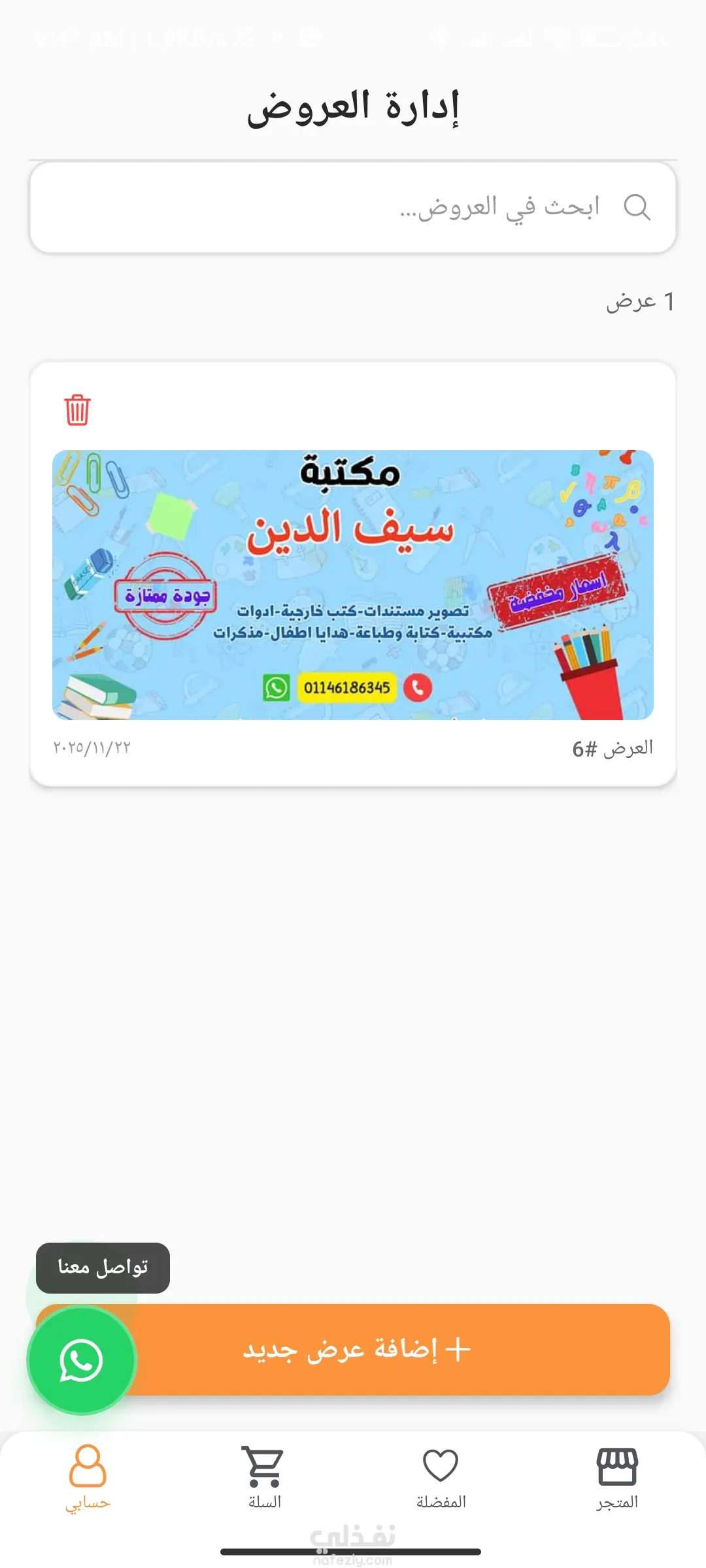Open the offer #6 banner card
Viewport: 706px width, 1568px height.
353,585
